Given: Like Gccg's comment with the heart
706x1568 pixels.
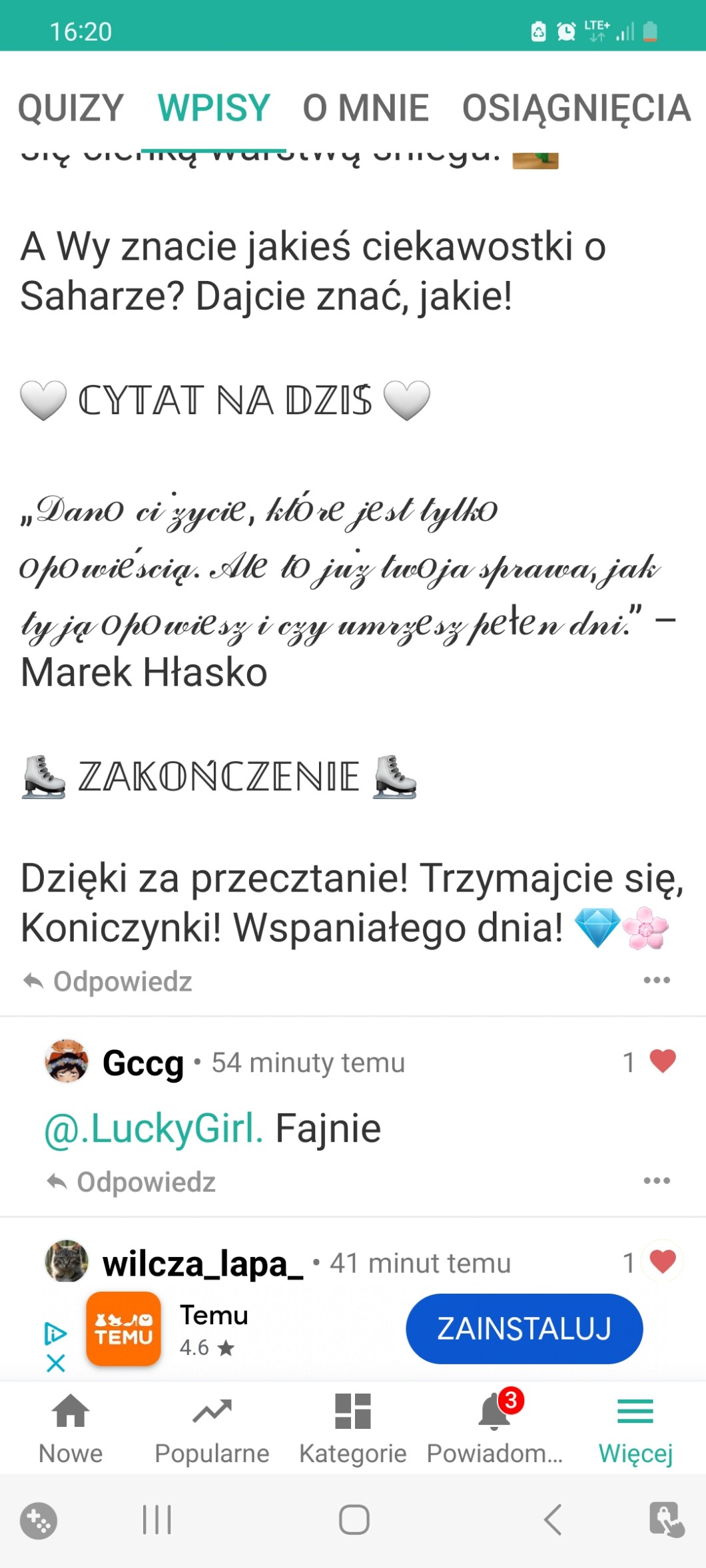Looking at the screenshot, I should click(662, 1061).
